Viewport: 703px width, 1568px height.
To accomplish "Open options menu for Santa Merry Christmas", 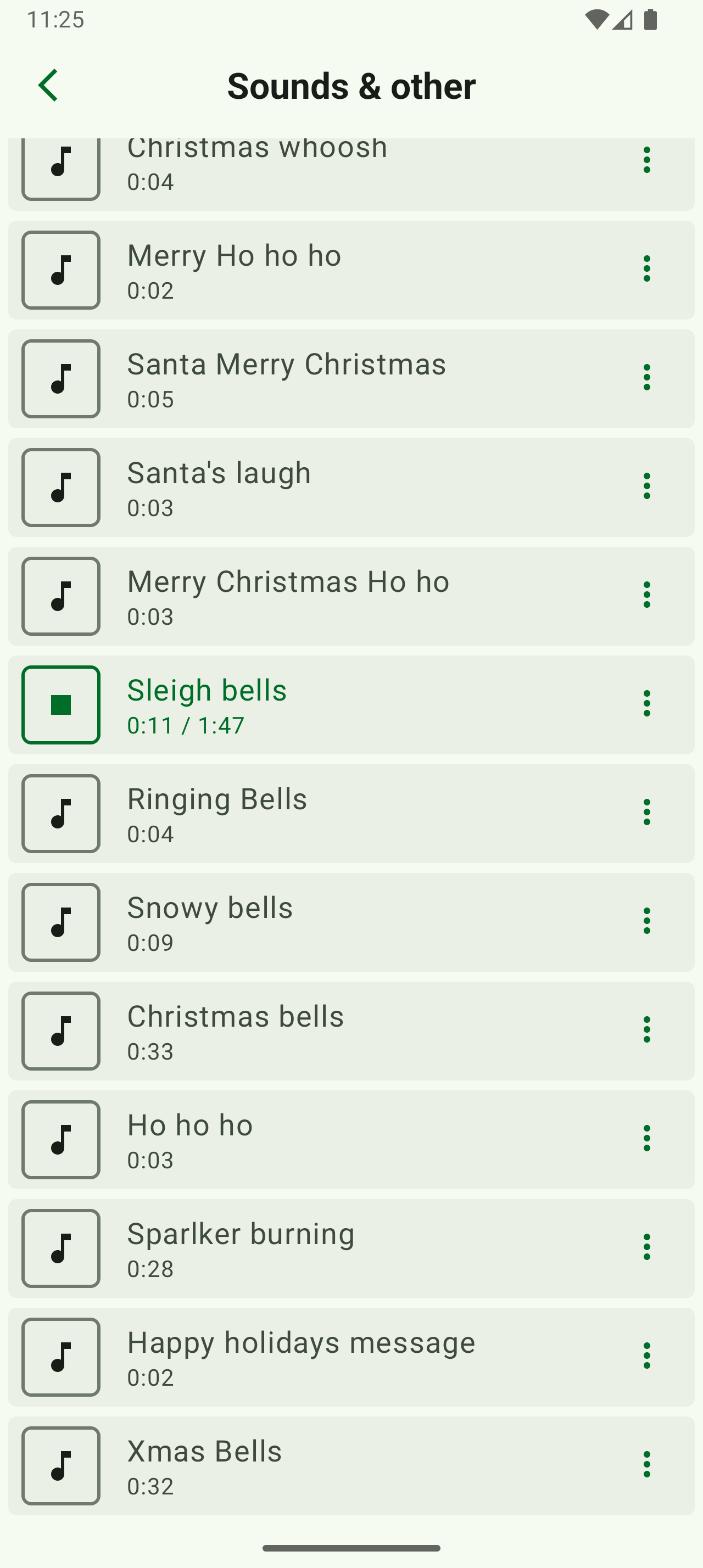I will [646, 377].
